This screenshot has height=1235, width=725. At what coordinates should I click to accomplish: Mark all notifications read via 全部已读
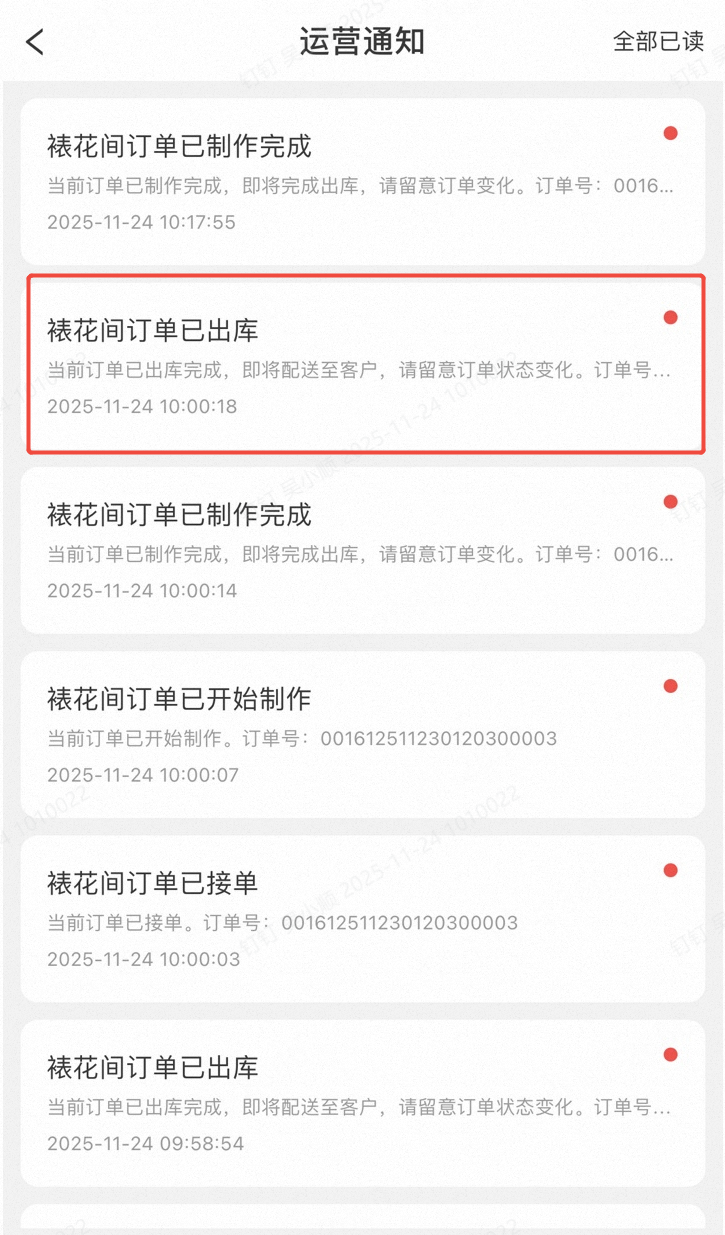(x=658, y=41)
